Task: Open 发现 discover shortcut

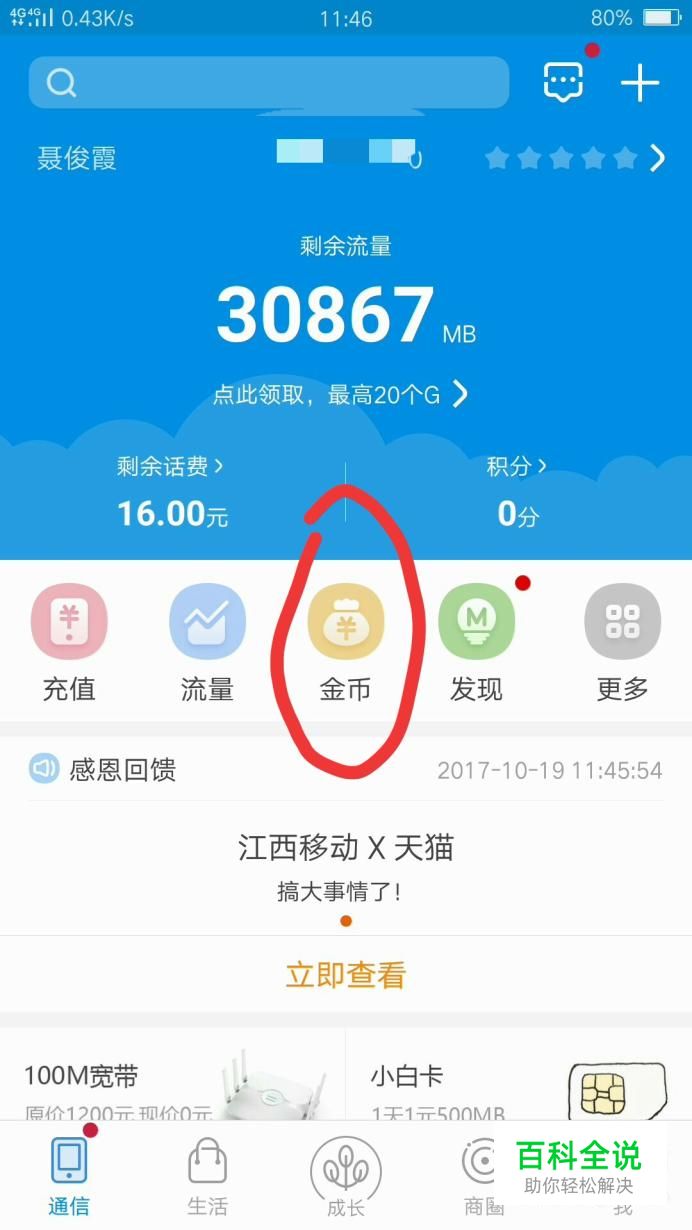Action: pos(476,642)
